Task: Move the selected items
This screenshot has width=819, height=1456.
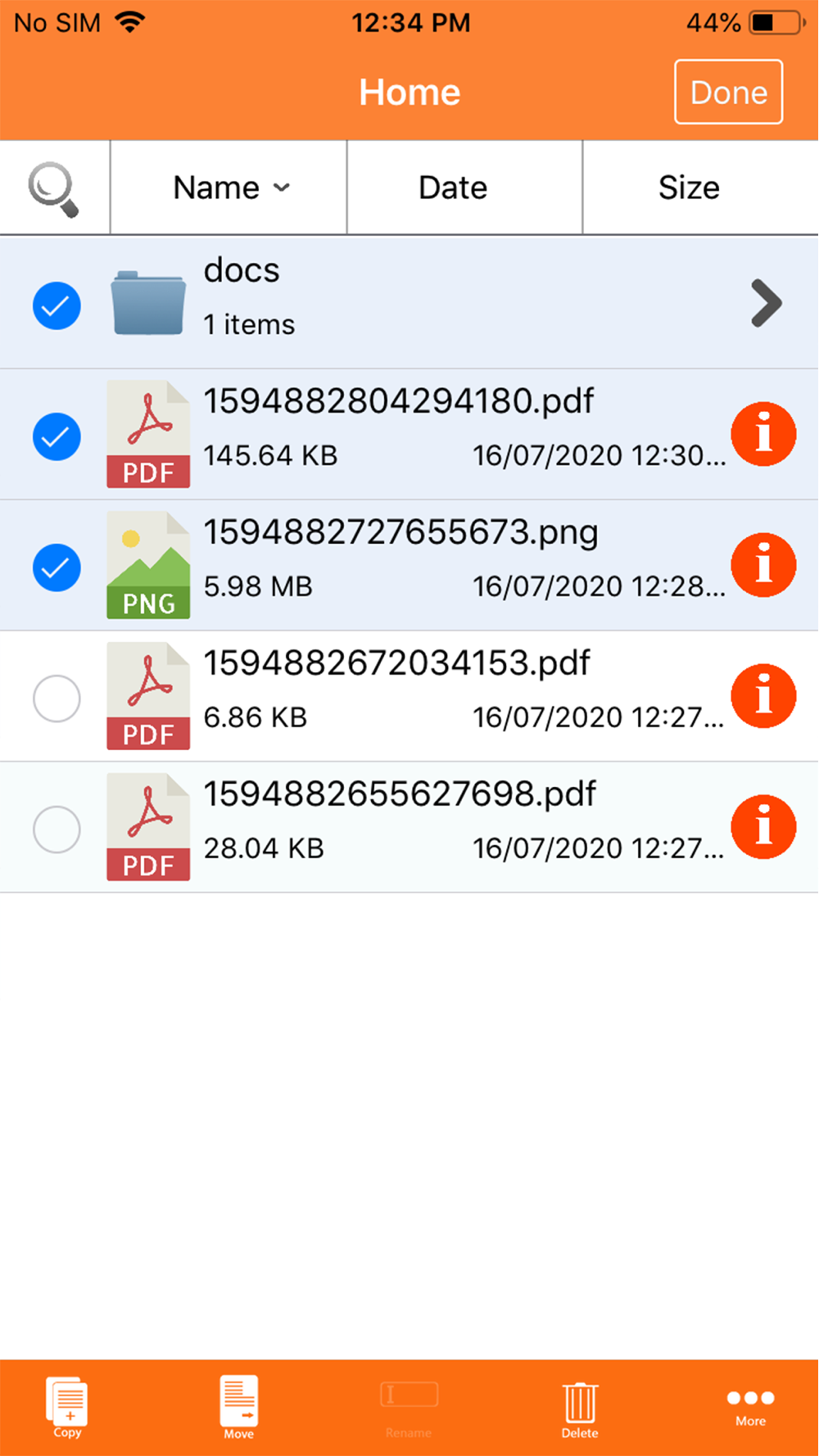Action: click(x=238, y=1407)
